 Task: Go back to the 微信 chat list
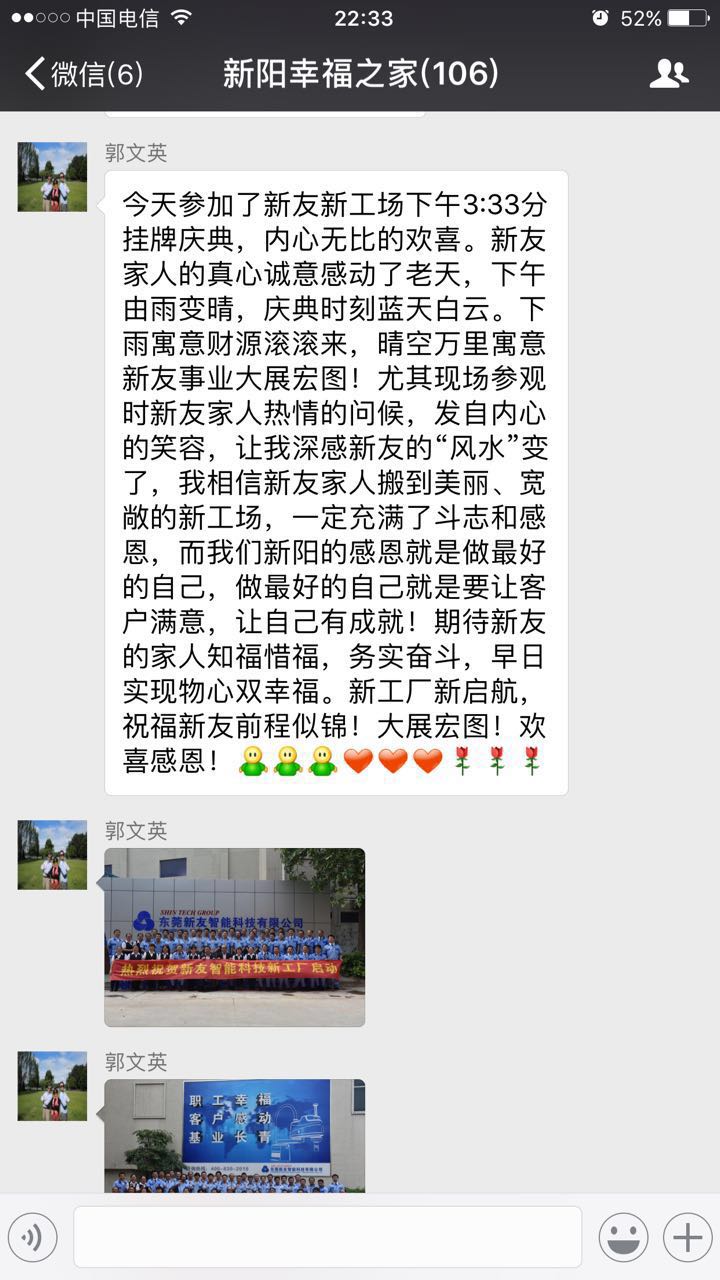(x=84, y=74)
